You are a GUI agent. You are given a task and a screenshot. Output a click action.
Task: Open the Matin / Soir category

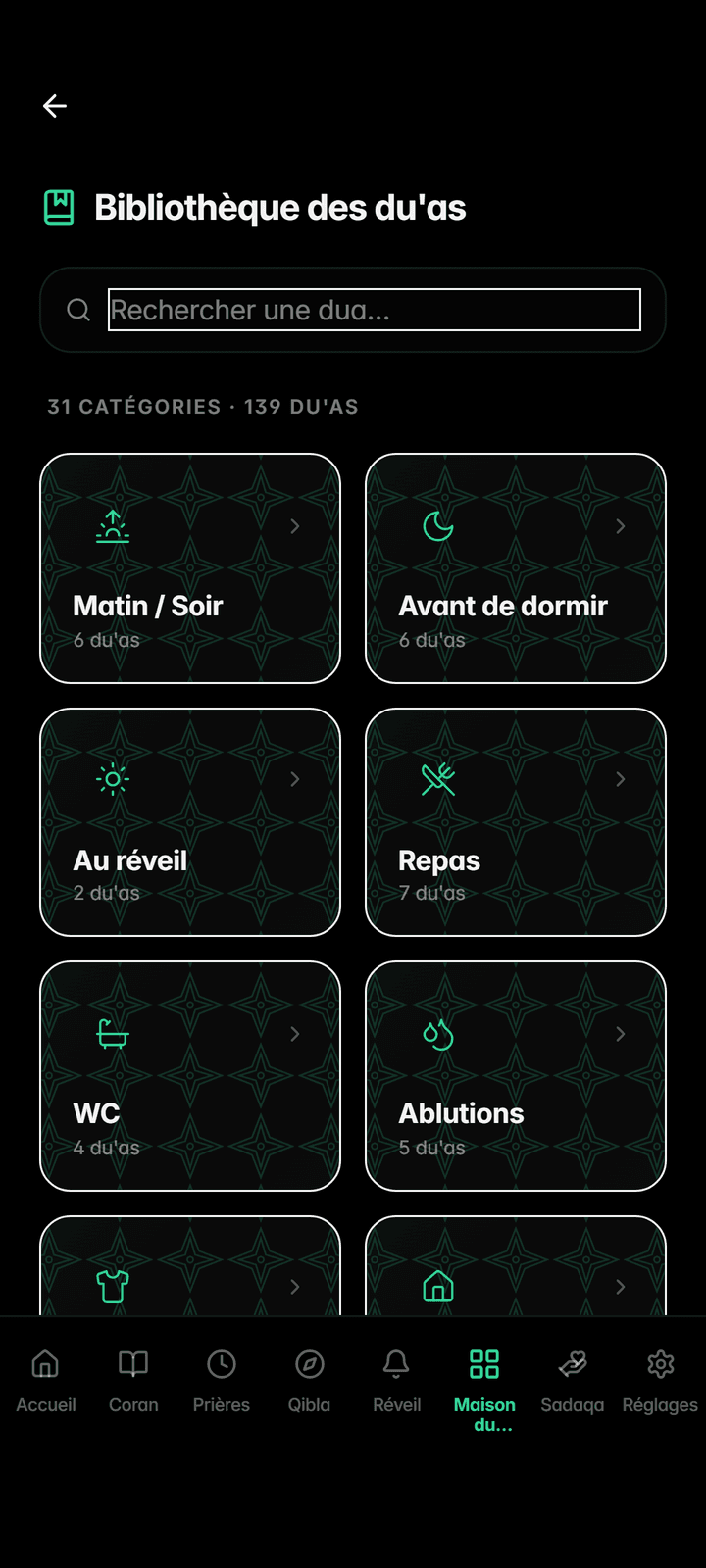tap(190, 568)
